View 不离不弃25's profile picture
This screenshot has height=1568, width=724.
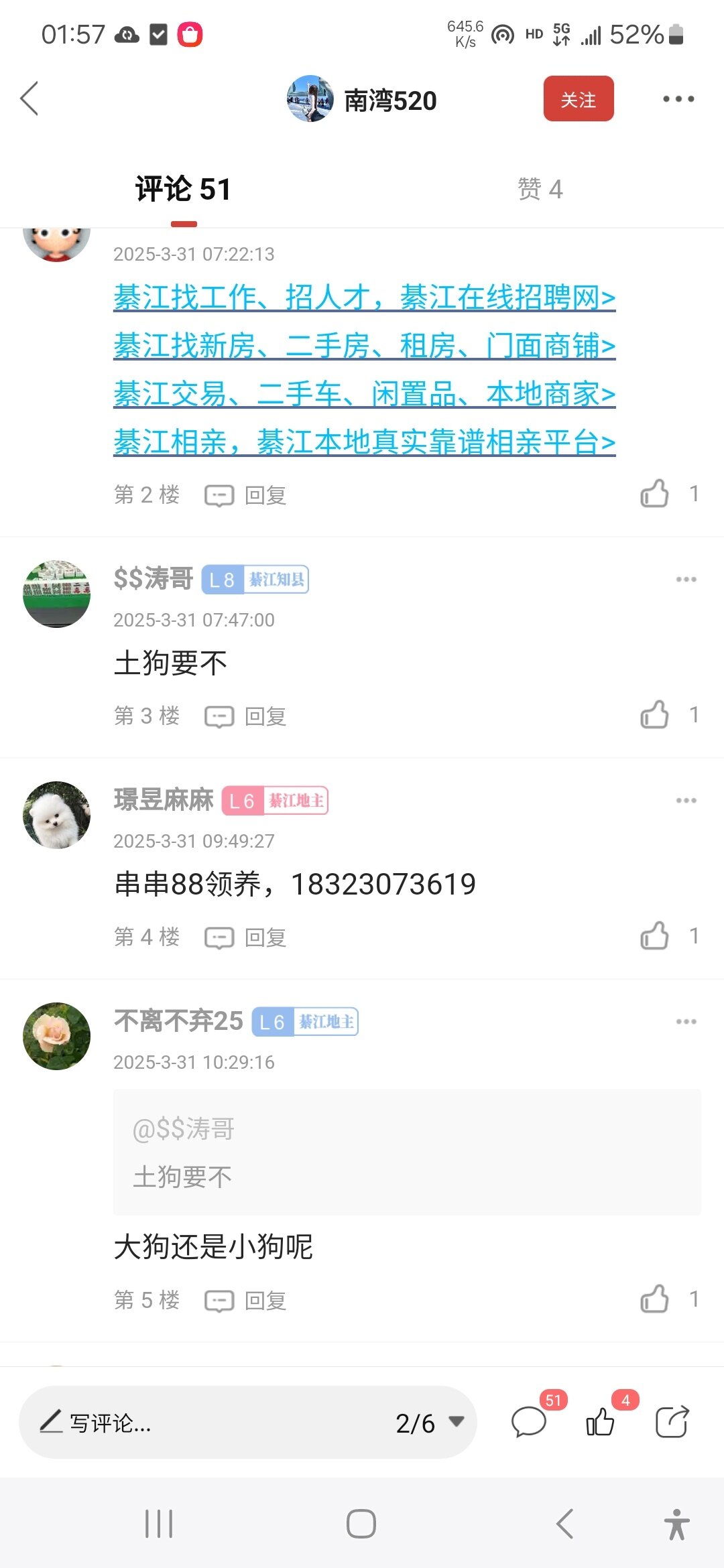pos(57,1036)
